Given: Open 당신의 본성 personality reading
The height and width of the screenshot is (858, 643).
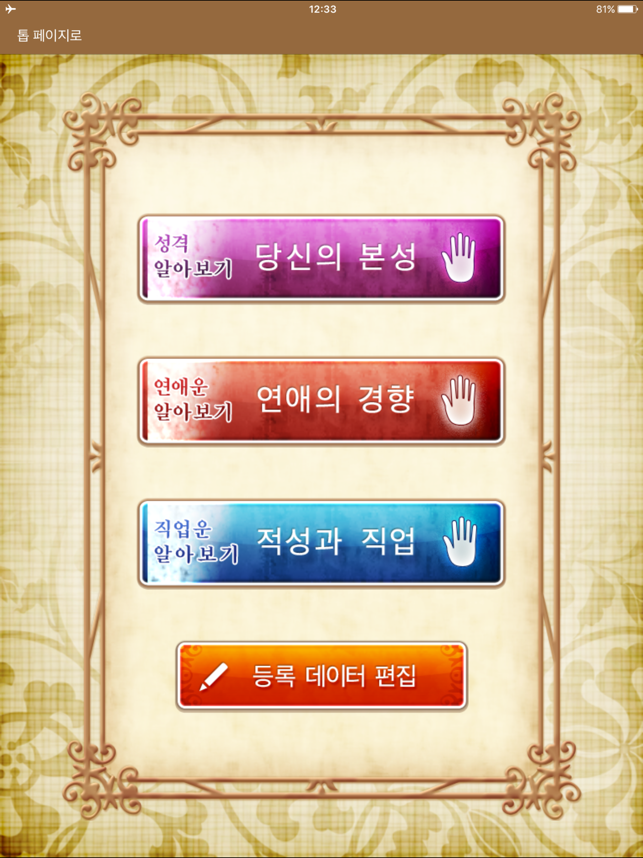Looking at the screenshot, I should tap(321, 259).
